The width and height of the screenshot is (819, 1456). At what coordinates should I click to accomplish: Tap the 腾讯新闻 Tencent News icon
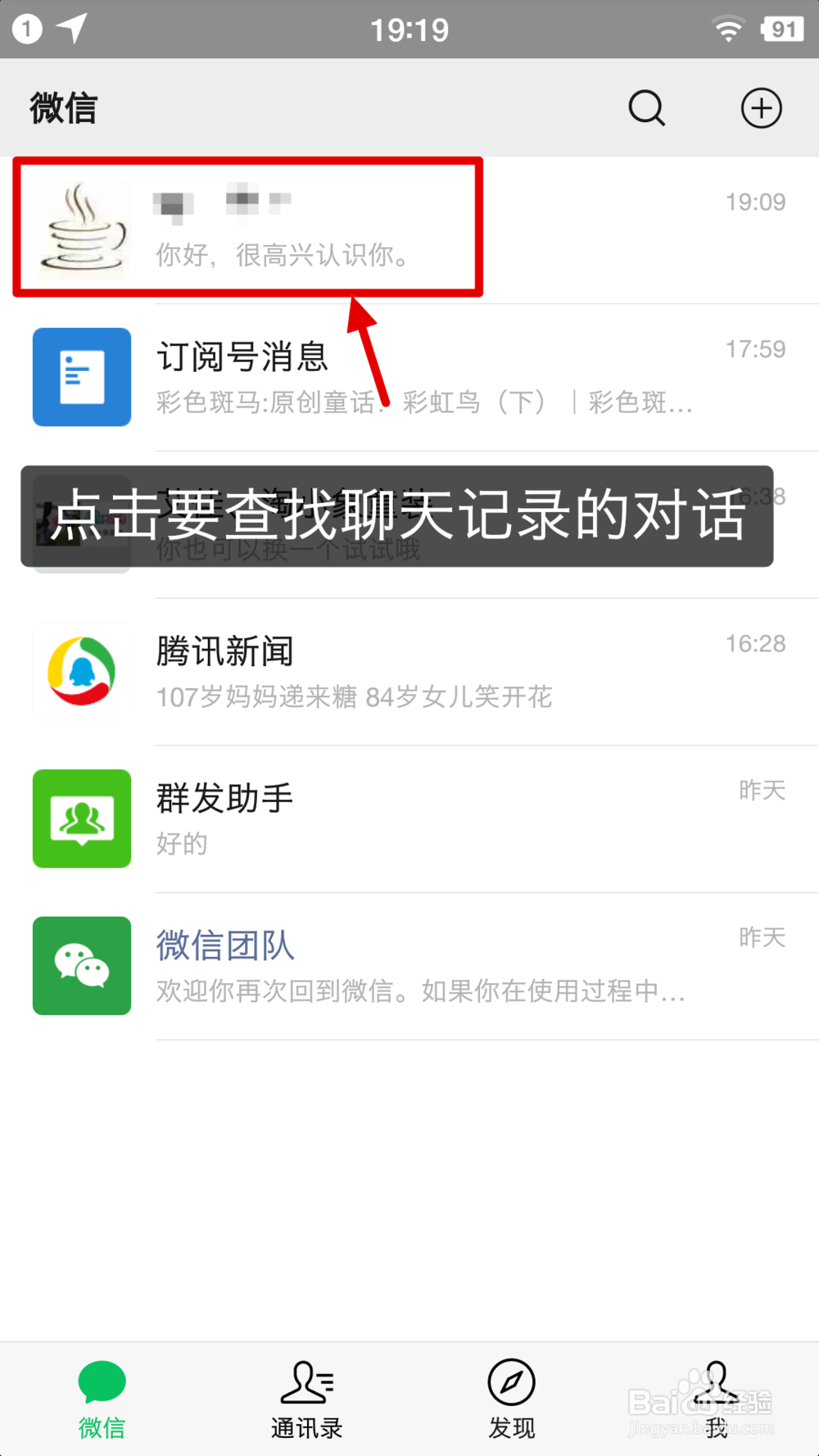[81, 672]
